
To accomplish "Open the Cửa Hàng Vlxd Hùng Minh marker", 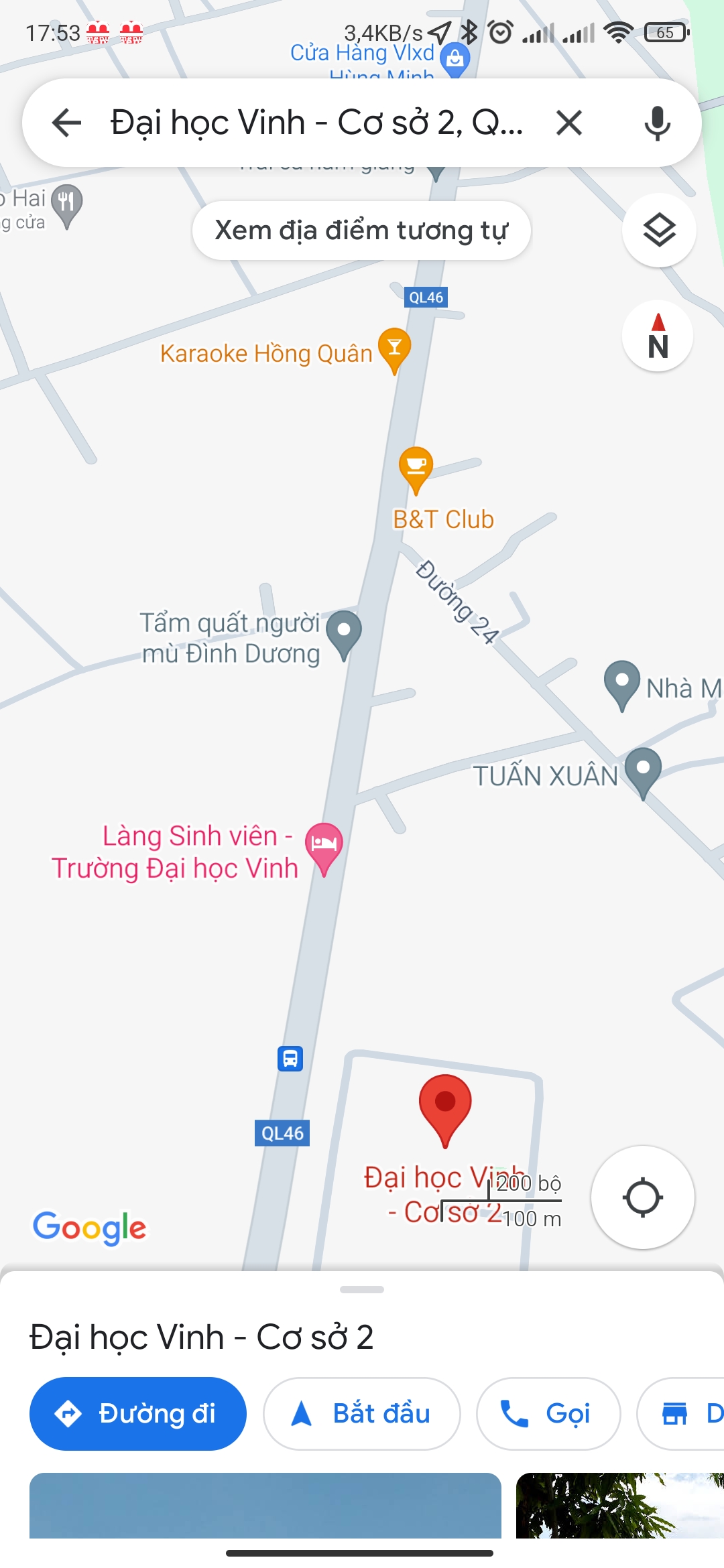I will coord(455,59).
